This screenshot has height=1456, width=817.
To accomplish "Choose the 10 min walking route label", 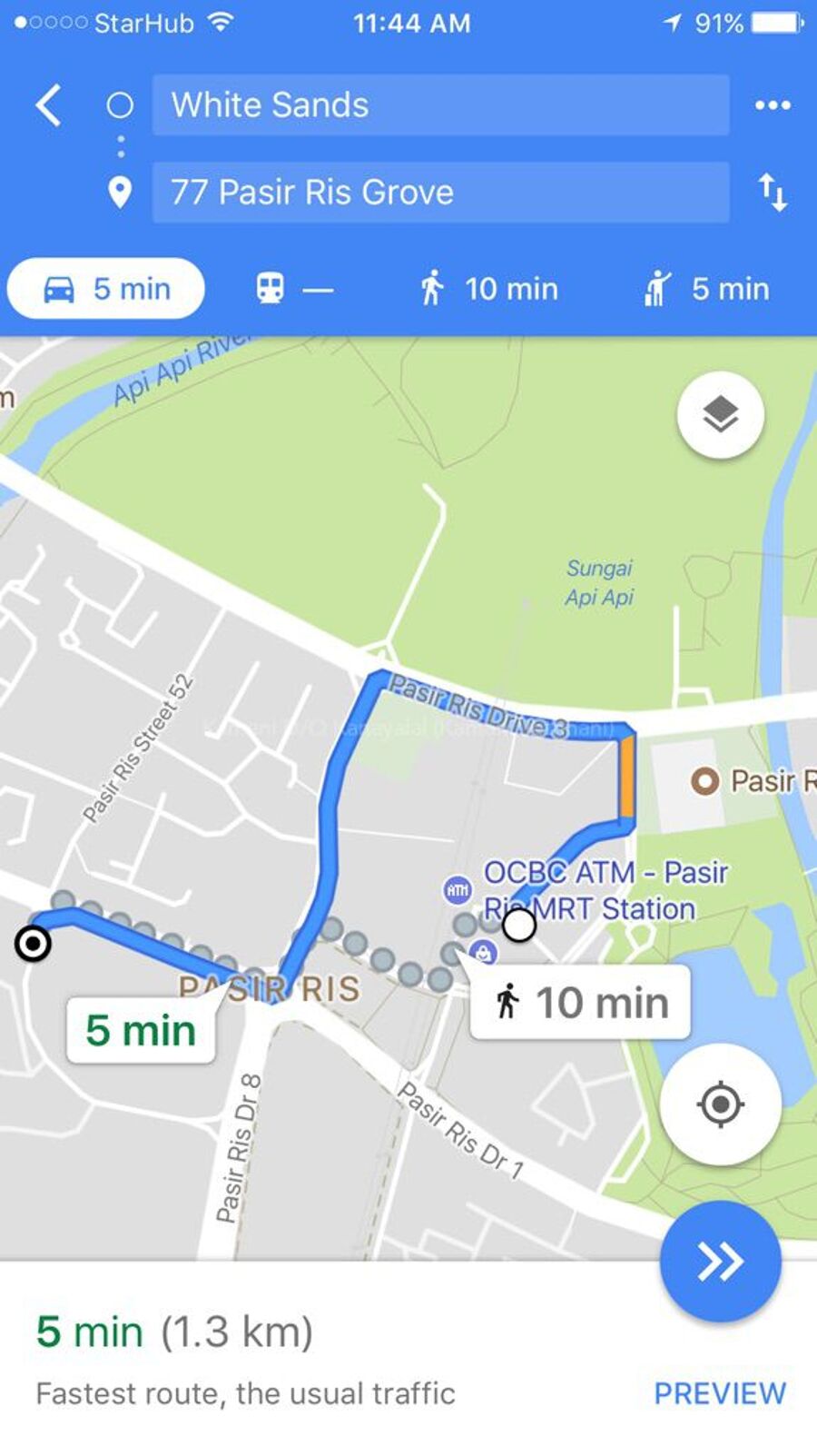I will point(581,1003).
